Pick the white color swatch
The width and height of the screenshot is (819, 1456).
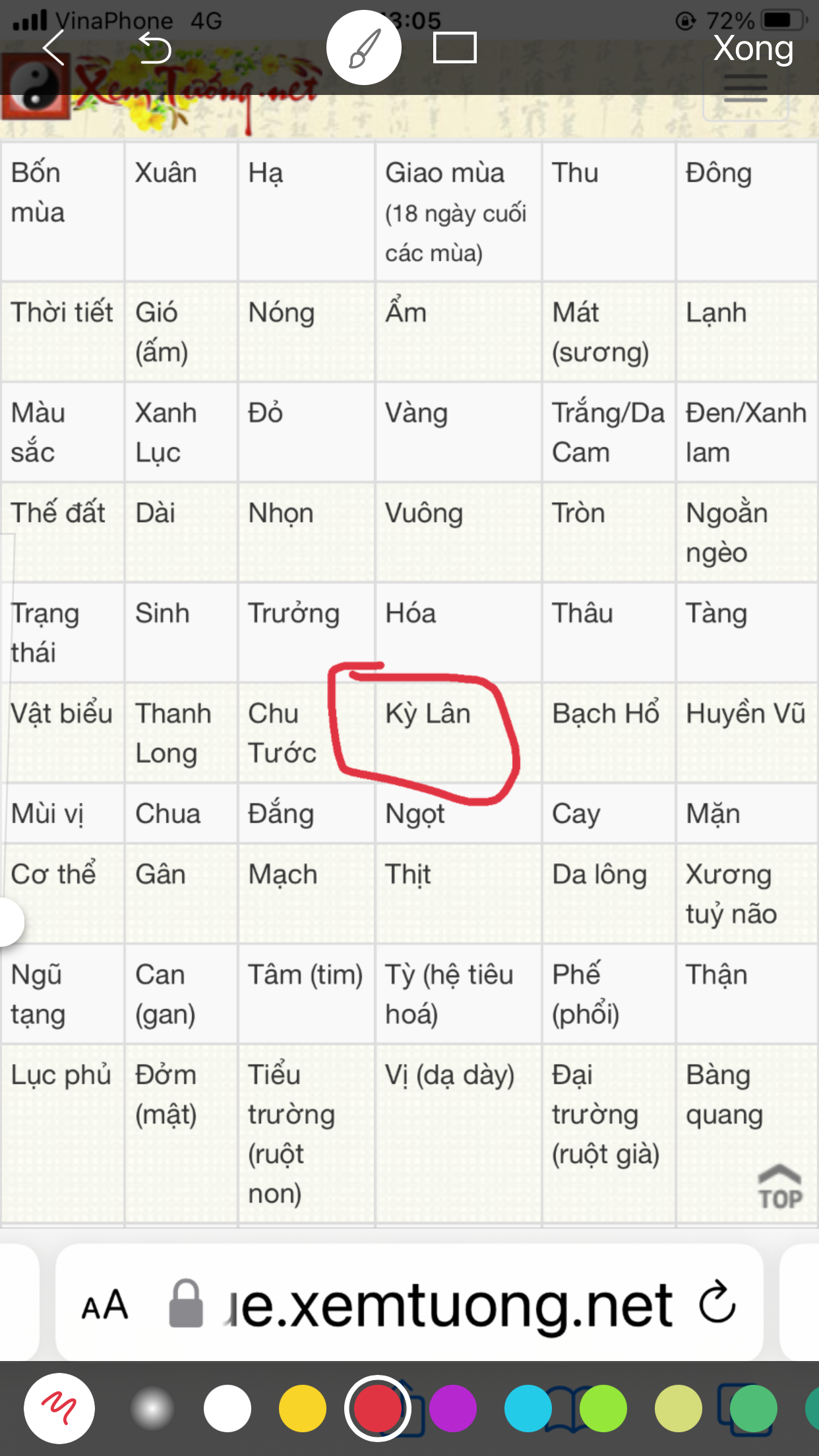[228, 1409]
